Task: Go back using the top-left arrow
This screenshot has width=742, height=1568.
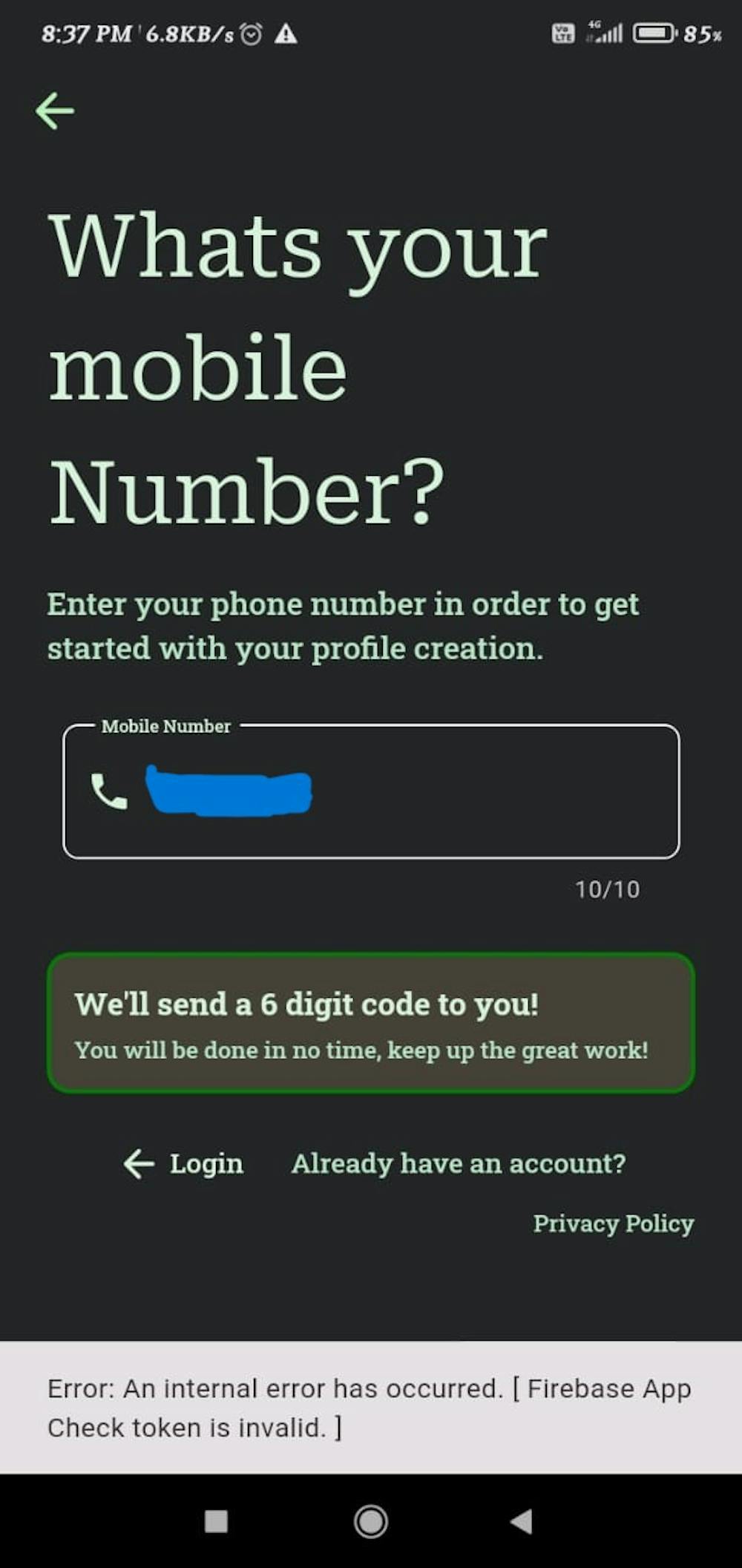Action: coord(55,111)
